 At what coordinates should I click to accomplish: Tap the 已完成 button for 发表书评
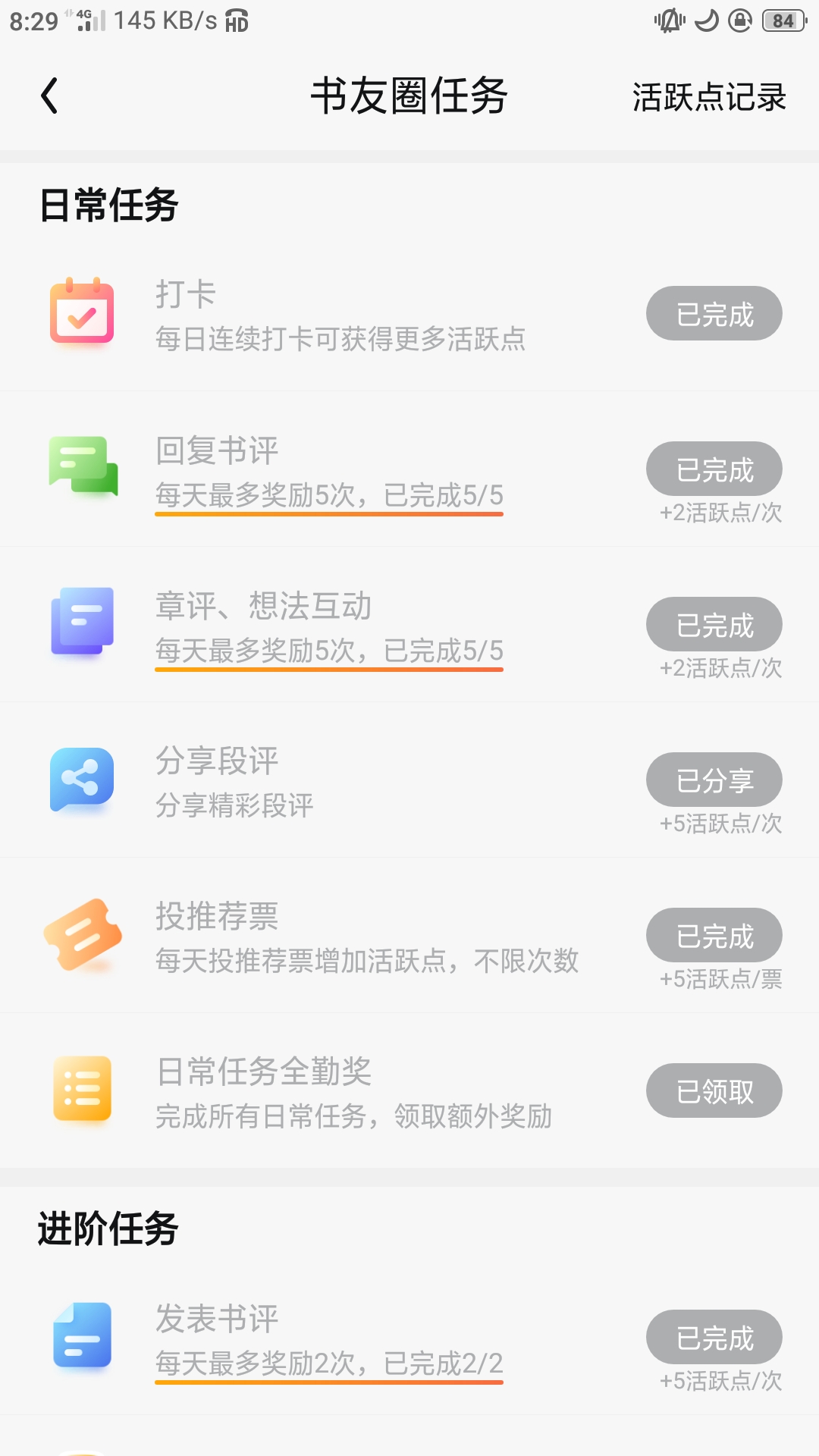(x=714, y=1337)
